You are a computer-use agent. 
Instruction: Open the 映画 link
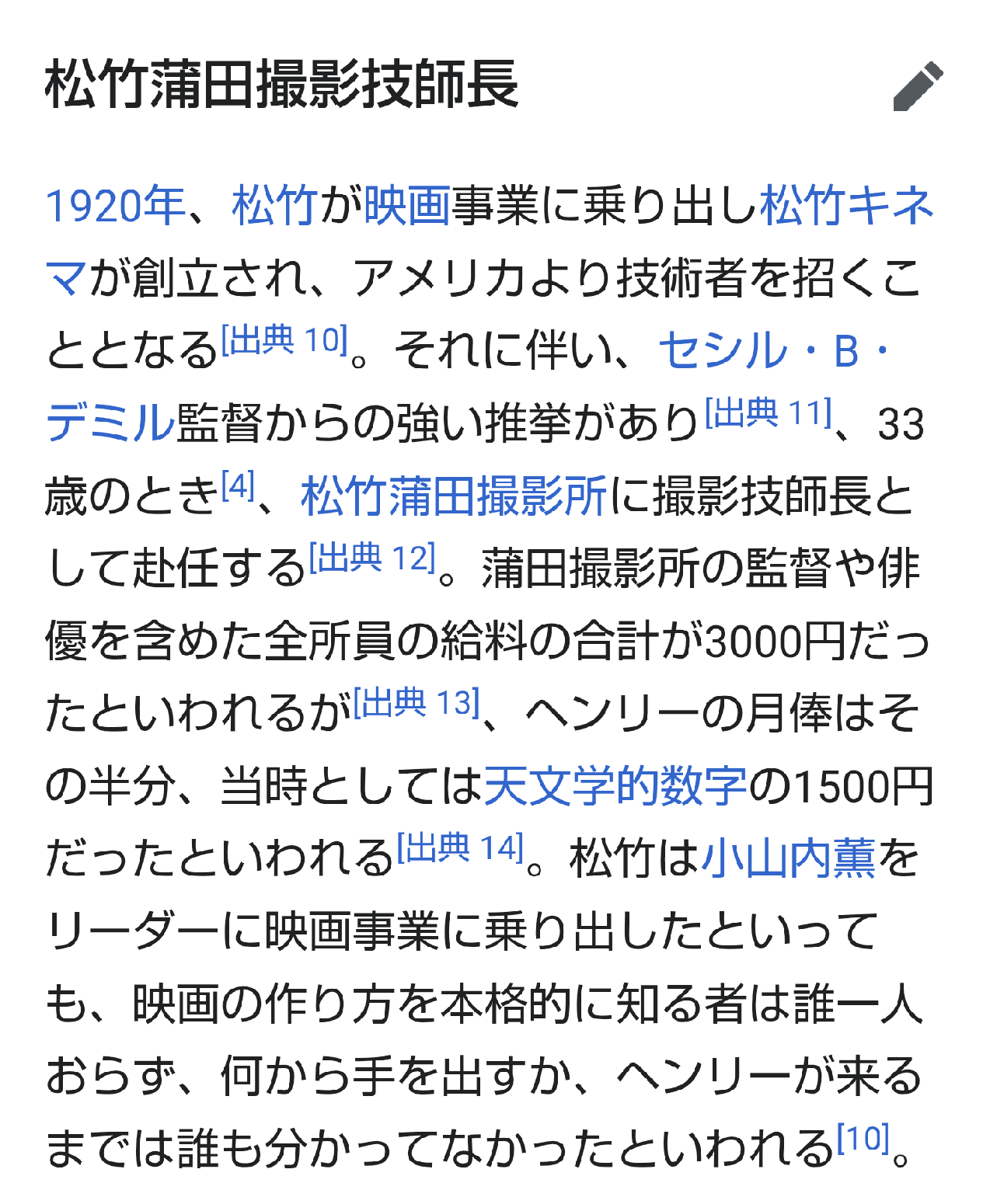tap(407, 207)
